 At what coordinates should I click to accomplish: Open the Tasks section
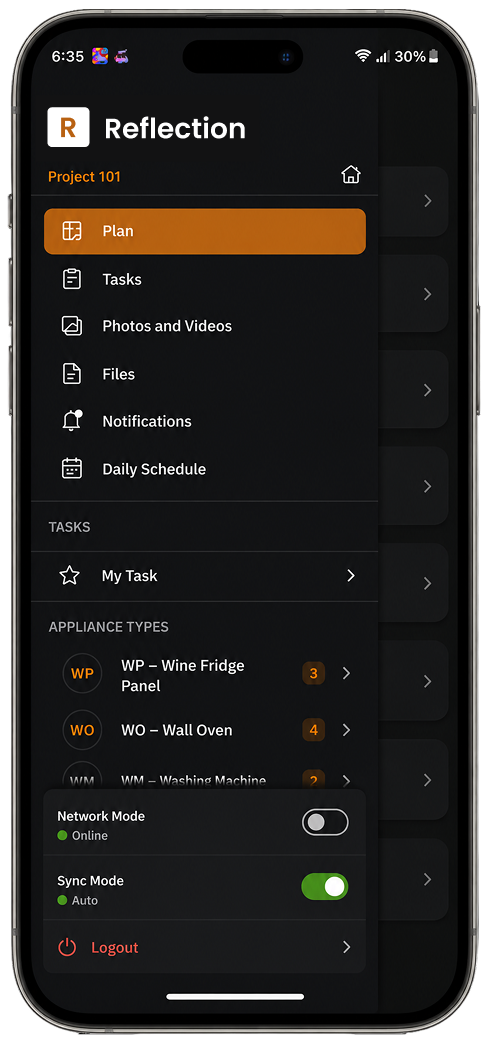(x=204, y=279)
